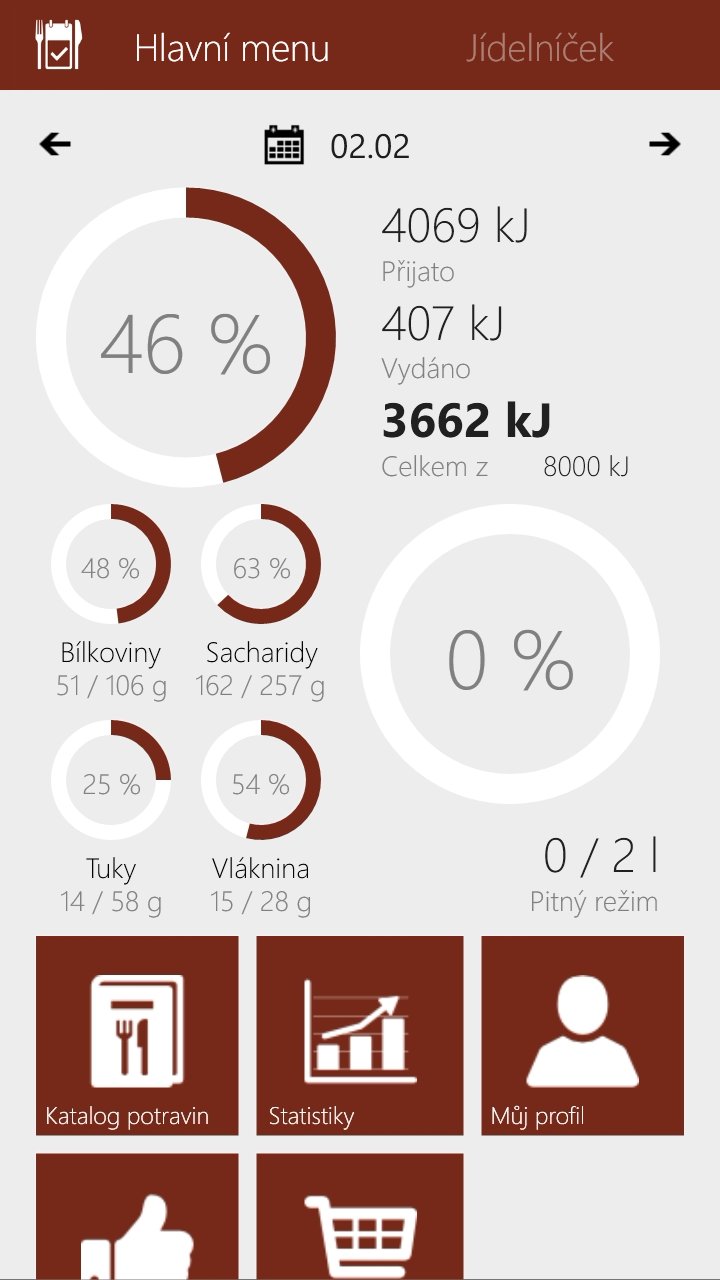The height and width of the screenshot is (1280, 720).
Task: Select the Hlavní menu tab
Action: pos(232,48)
